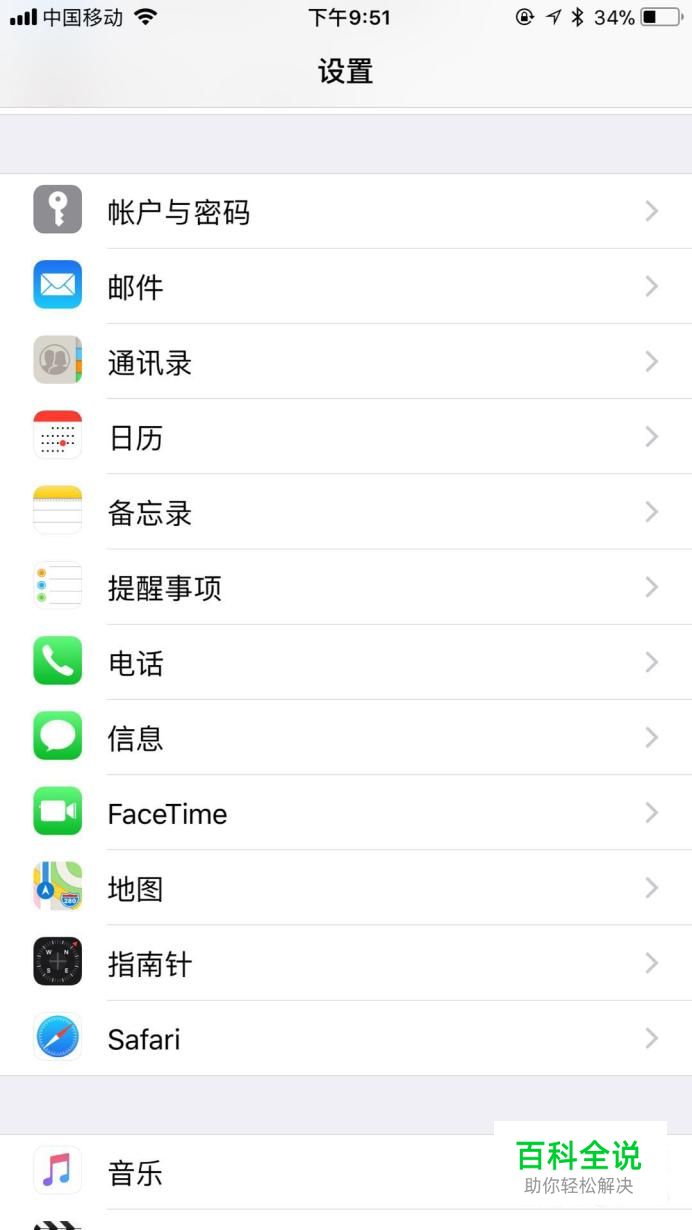
Task: Open 日历 settings
Action: tap(346, 436)
